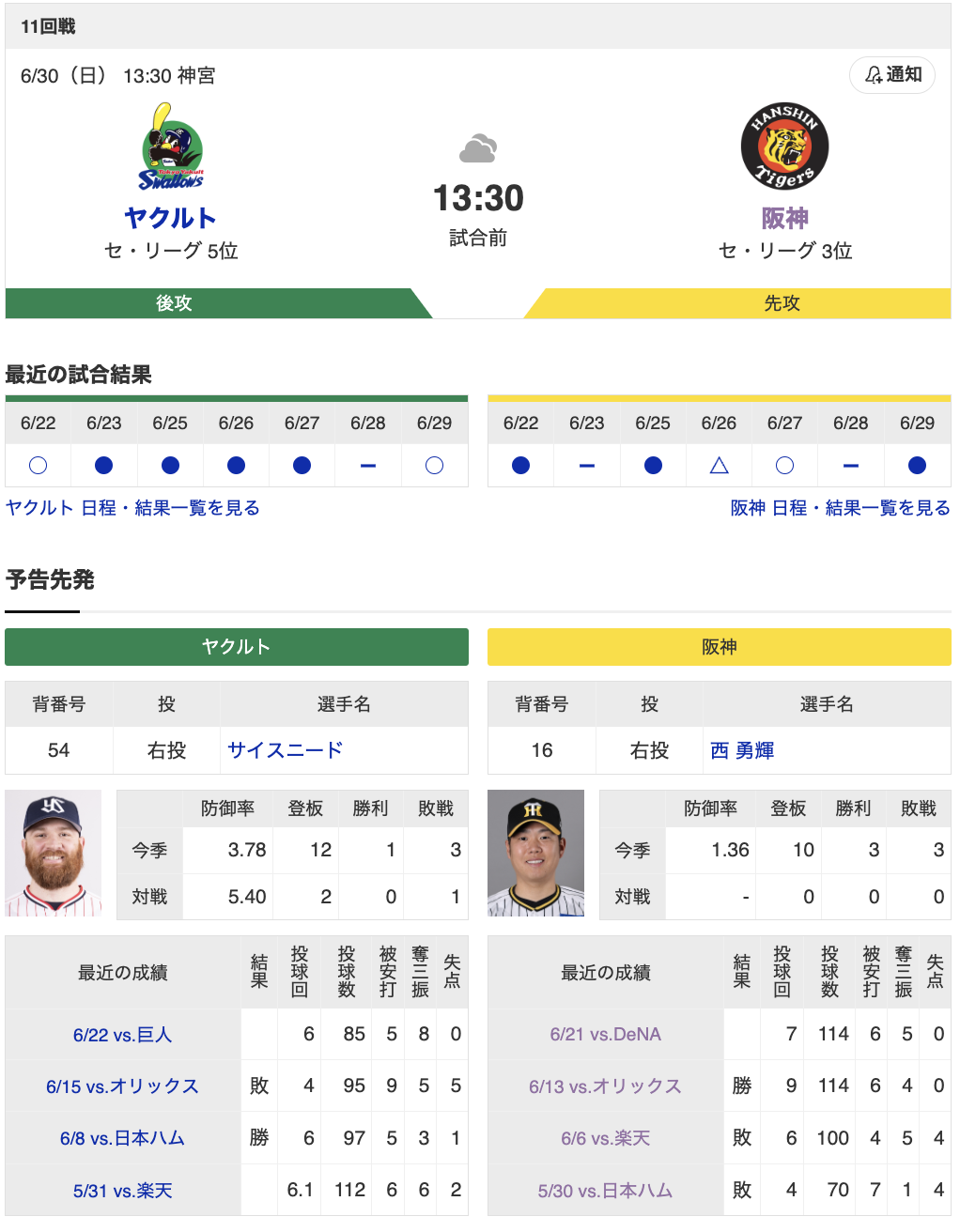Select pitcher 西 勇輝 player page

click(x=742, y=750)
